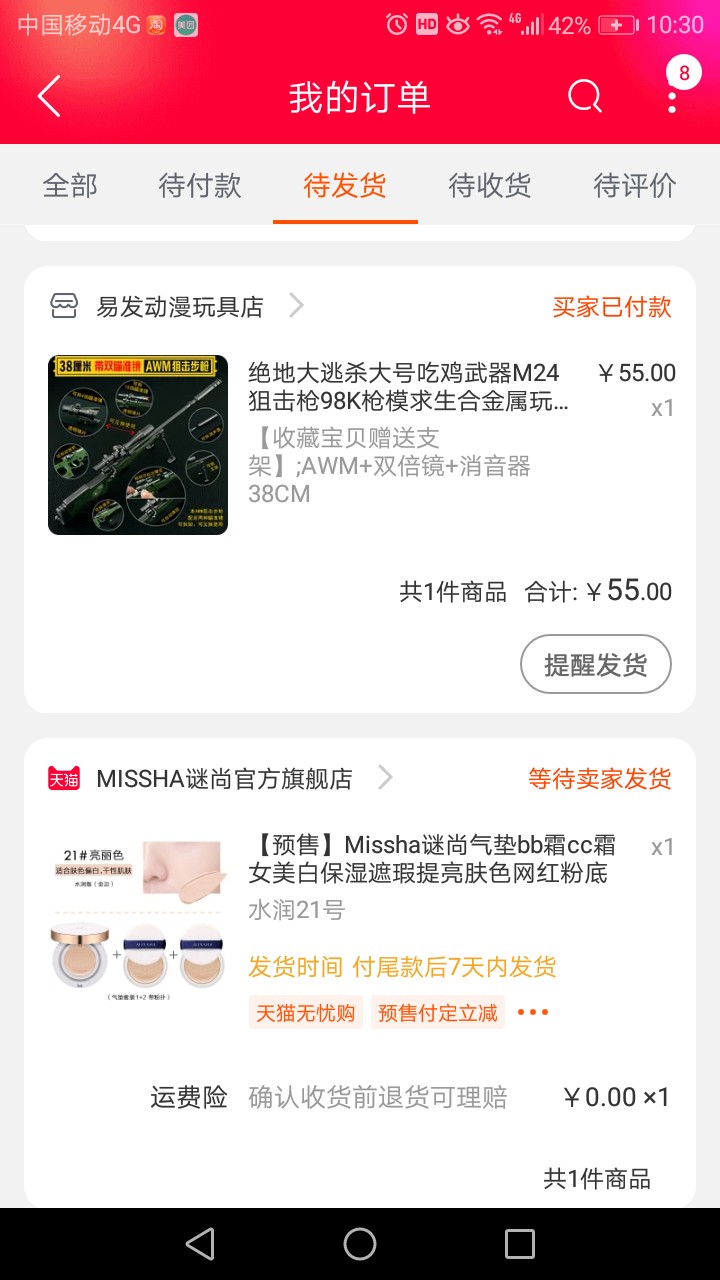
Task: Open order search magnifier icon
Action: [x=585, y=96]
